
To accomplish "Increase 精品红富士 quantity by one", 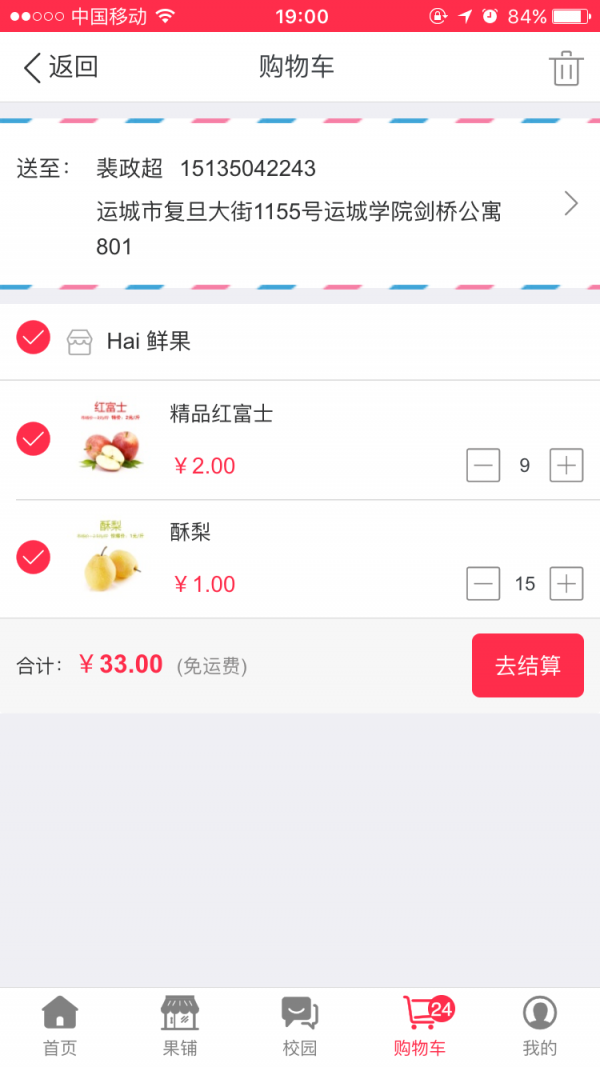I will pos(566,465).
